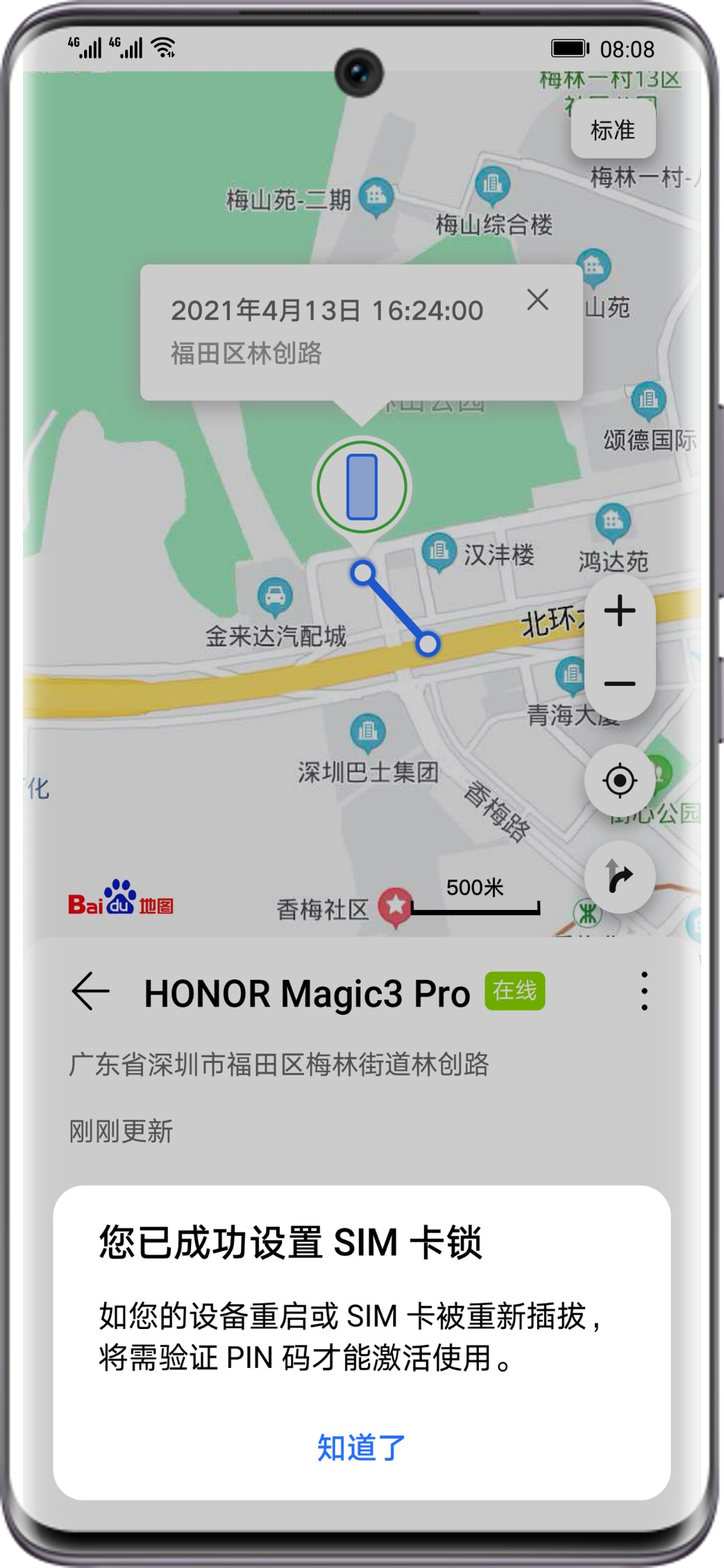This screenshot has height=1568, width=724.
Task: Zoom in on the map
Action: click(620, 612)
